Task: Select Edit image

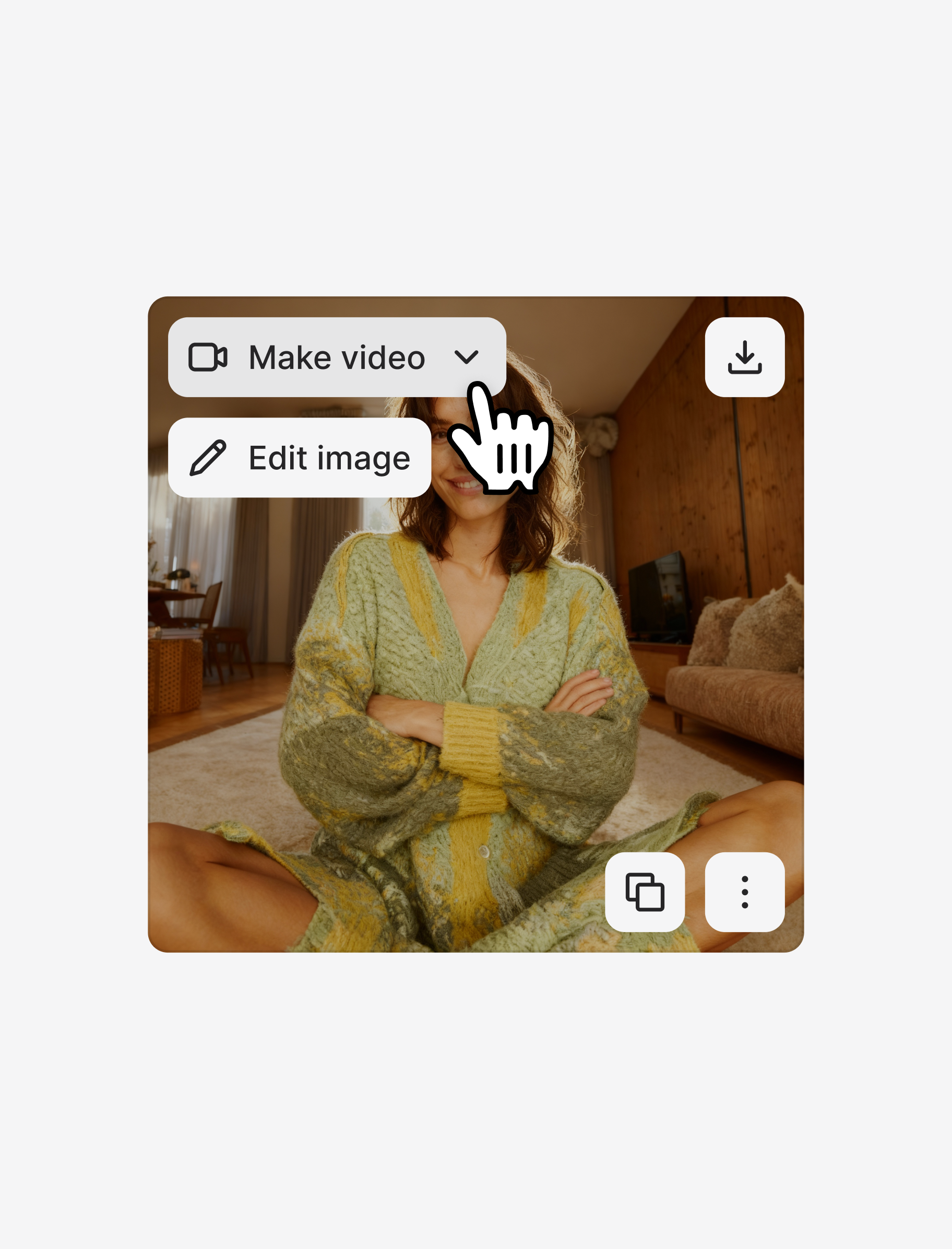Action: pyautogui.click(x=299, y=458)
